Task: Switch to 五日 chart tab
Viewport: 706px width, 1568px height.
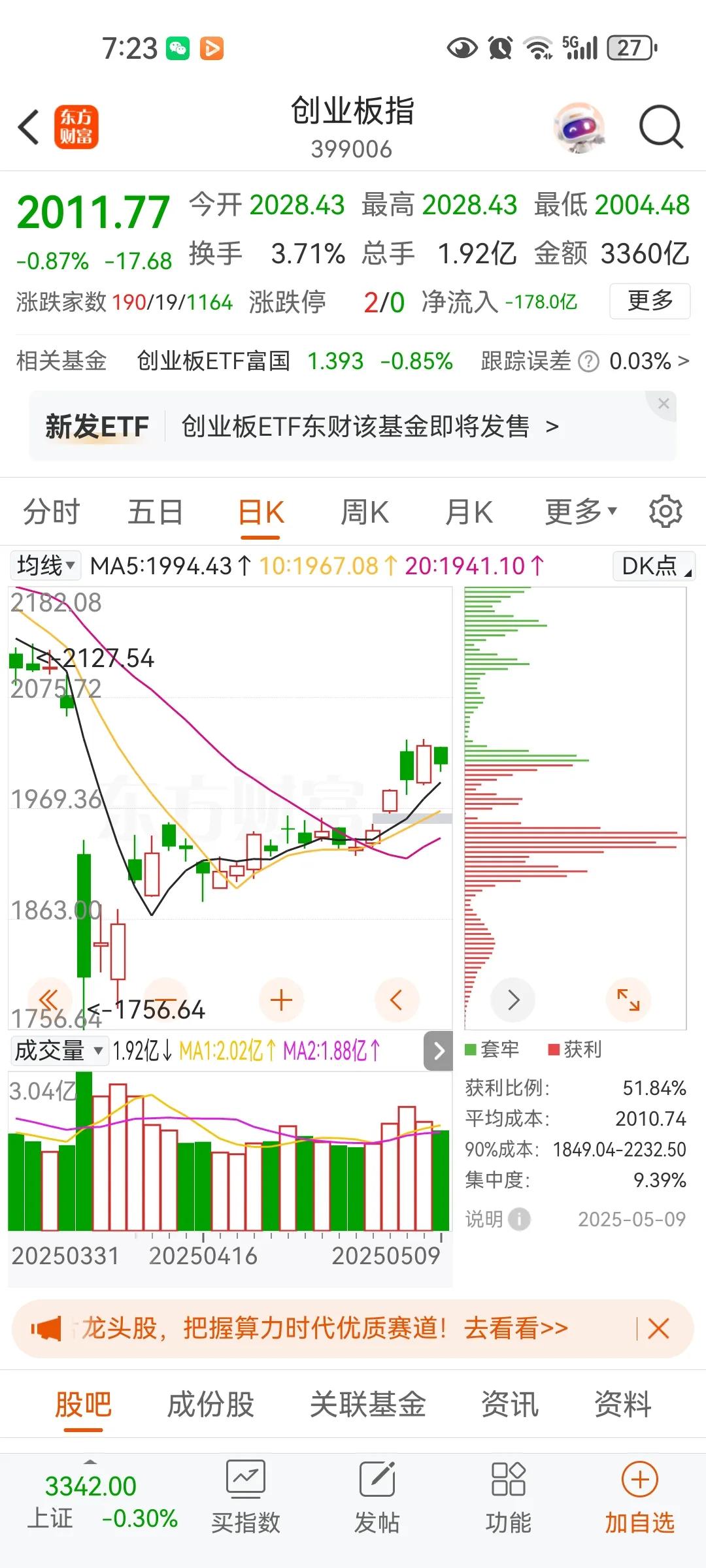Action: pos(155,512)
